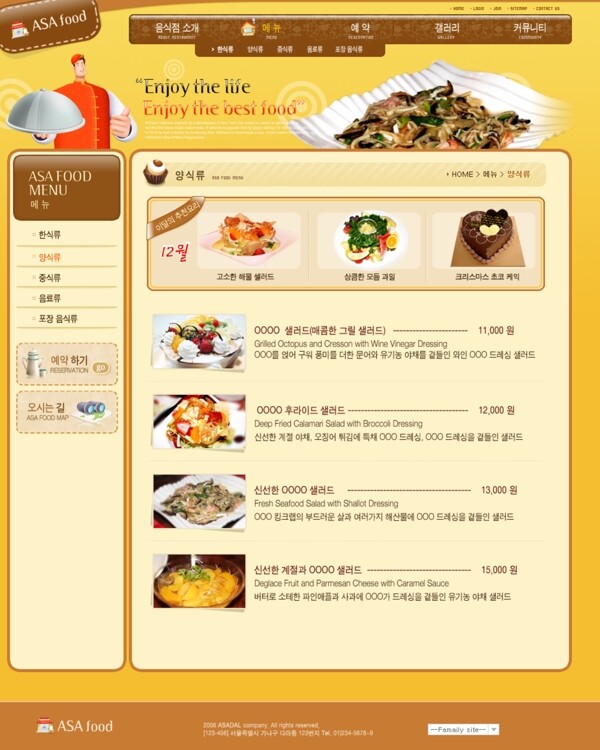Tap the 예약 하기 reservation banner
The width and height of the screenshot is (600, 750).
click(67, 364)
